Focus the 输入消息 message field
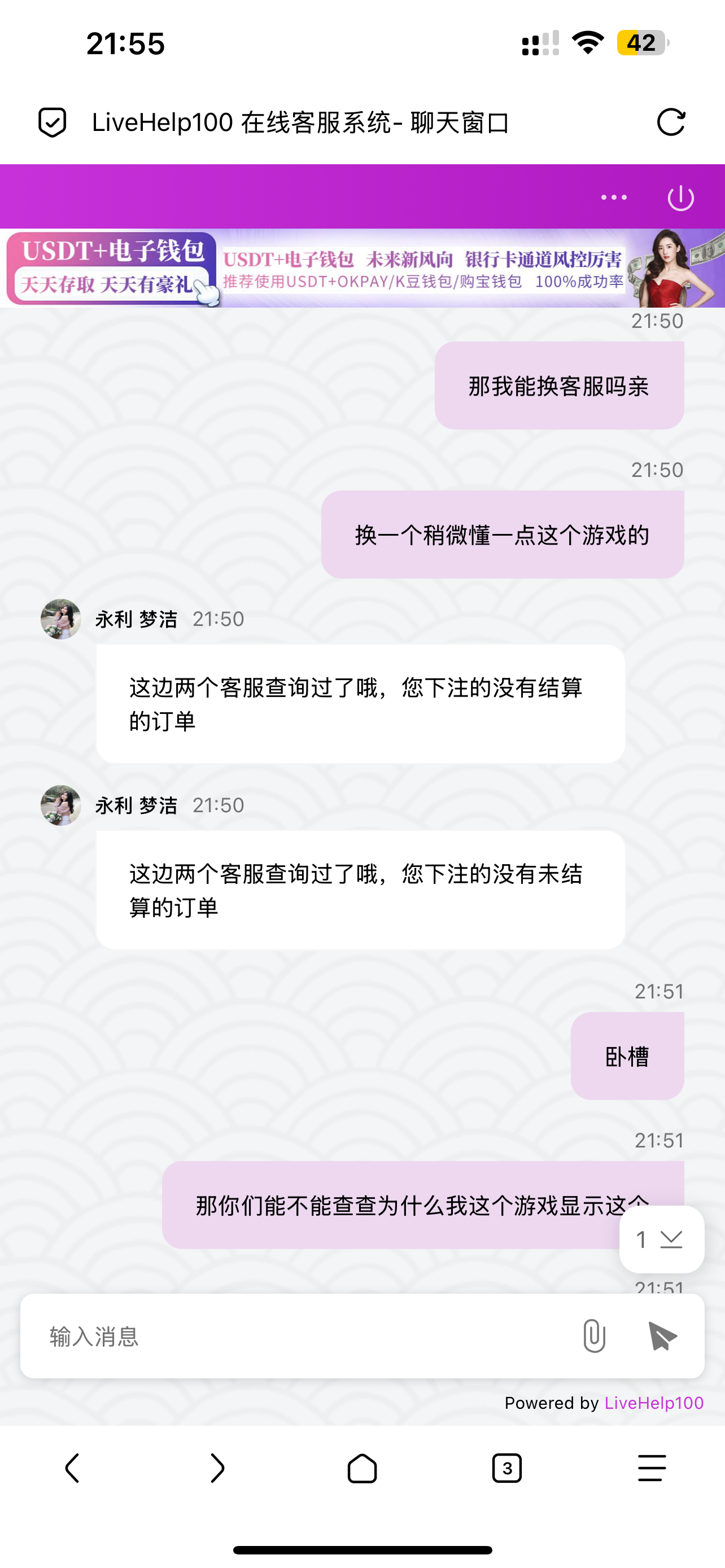The image size is (725, 1568). (298, 1337)
